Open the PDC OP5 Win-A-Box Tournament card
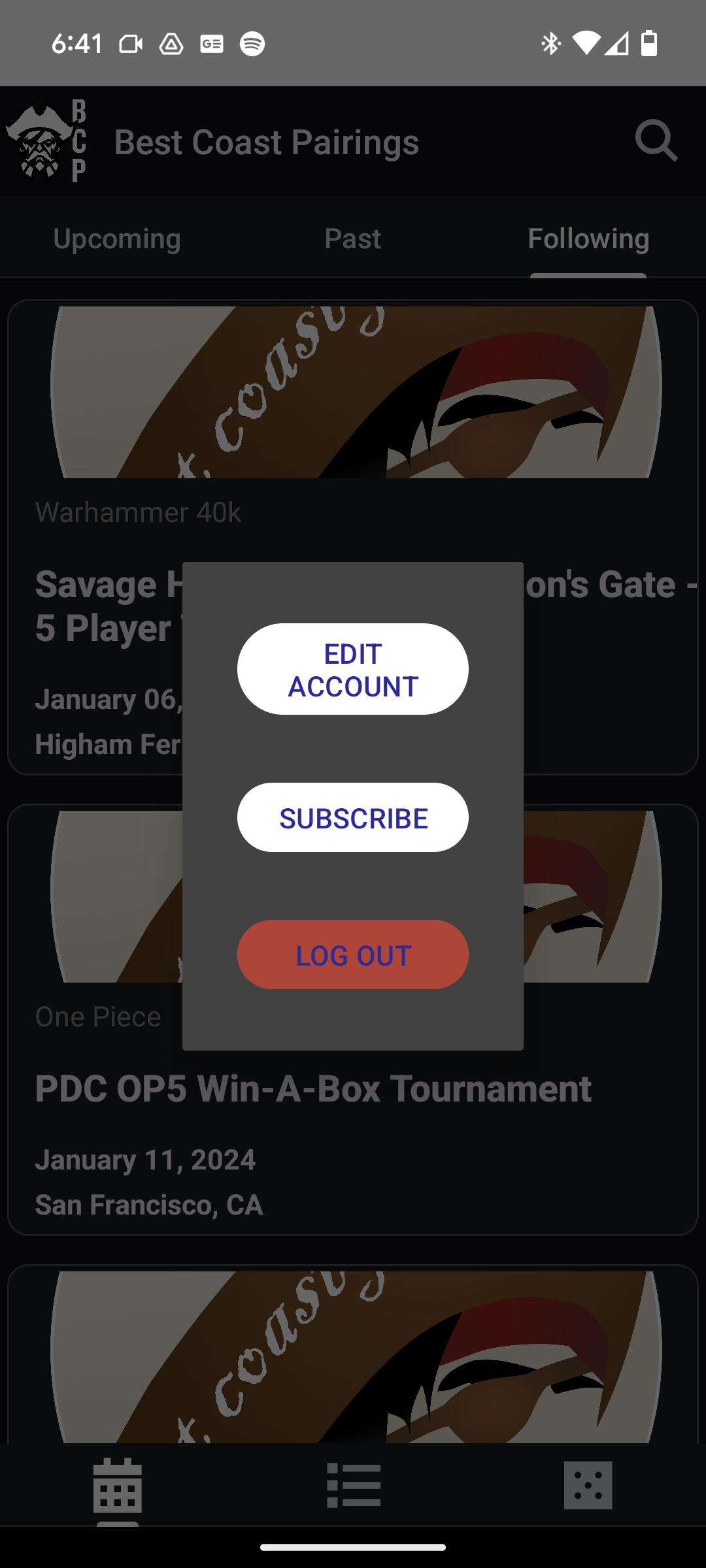The image size is (706, 1568). (313, 1111)
